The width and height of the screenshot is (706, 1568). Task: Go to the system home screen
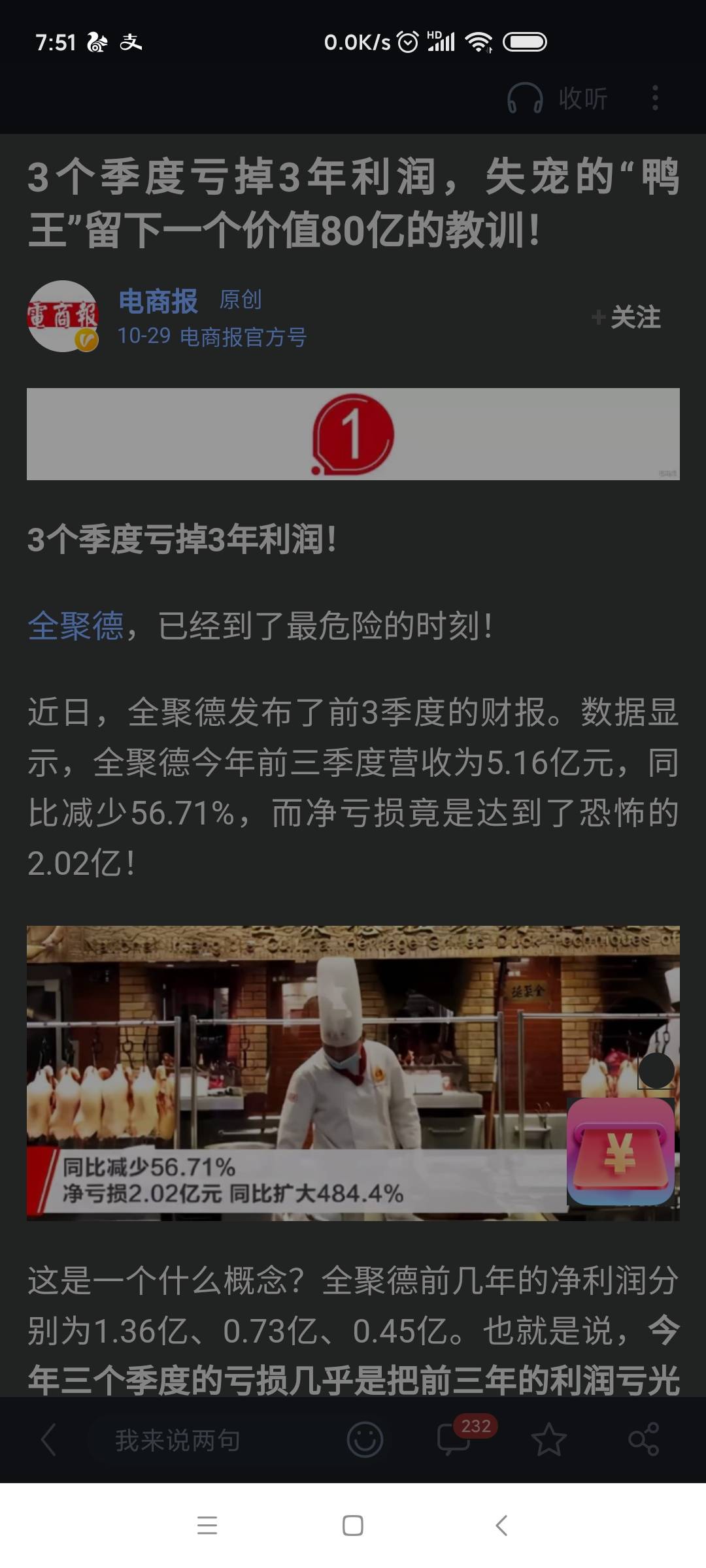pyautogui.click(x=353, y=1526)
